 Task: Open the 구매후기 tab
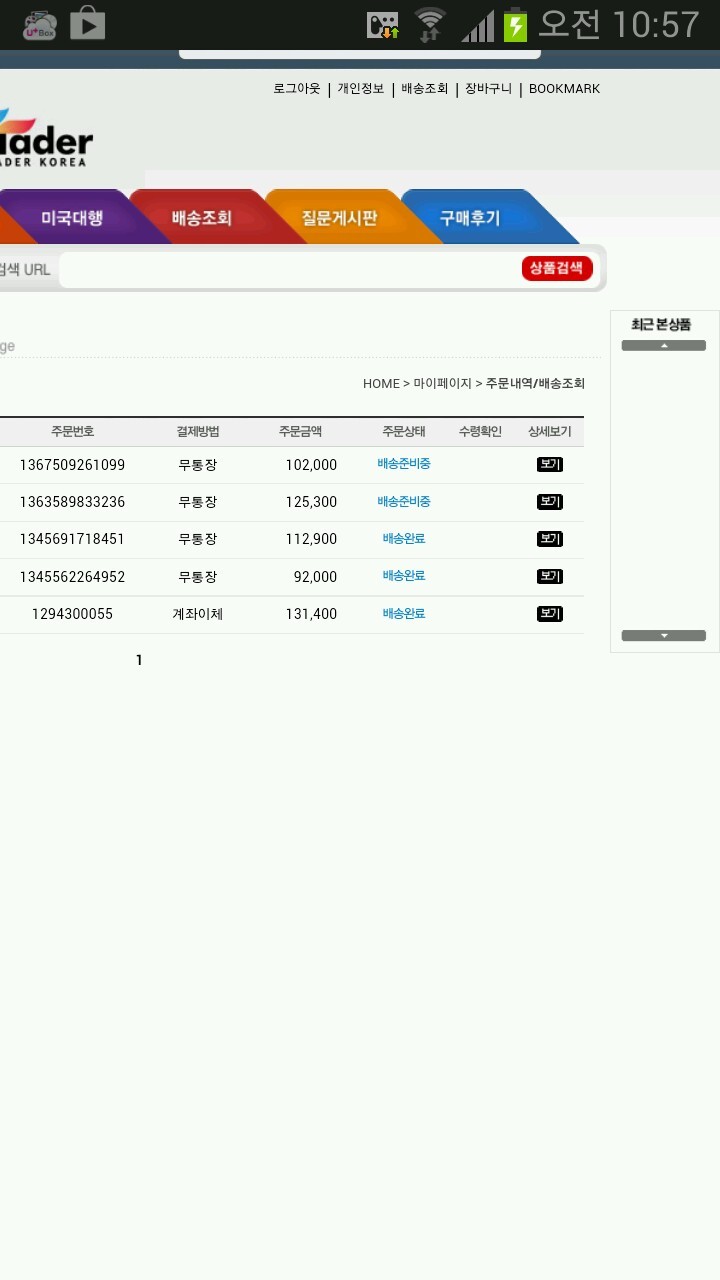point(470,218)
